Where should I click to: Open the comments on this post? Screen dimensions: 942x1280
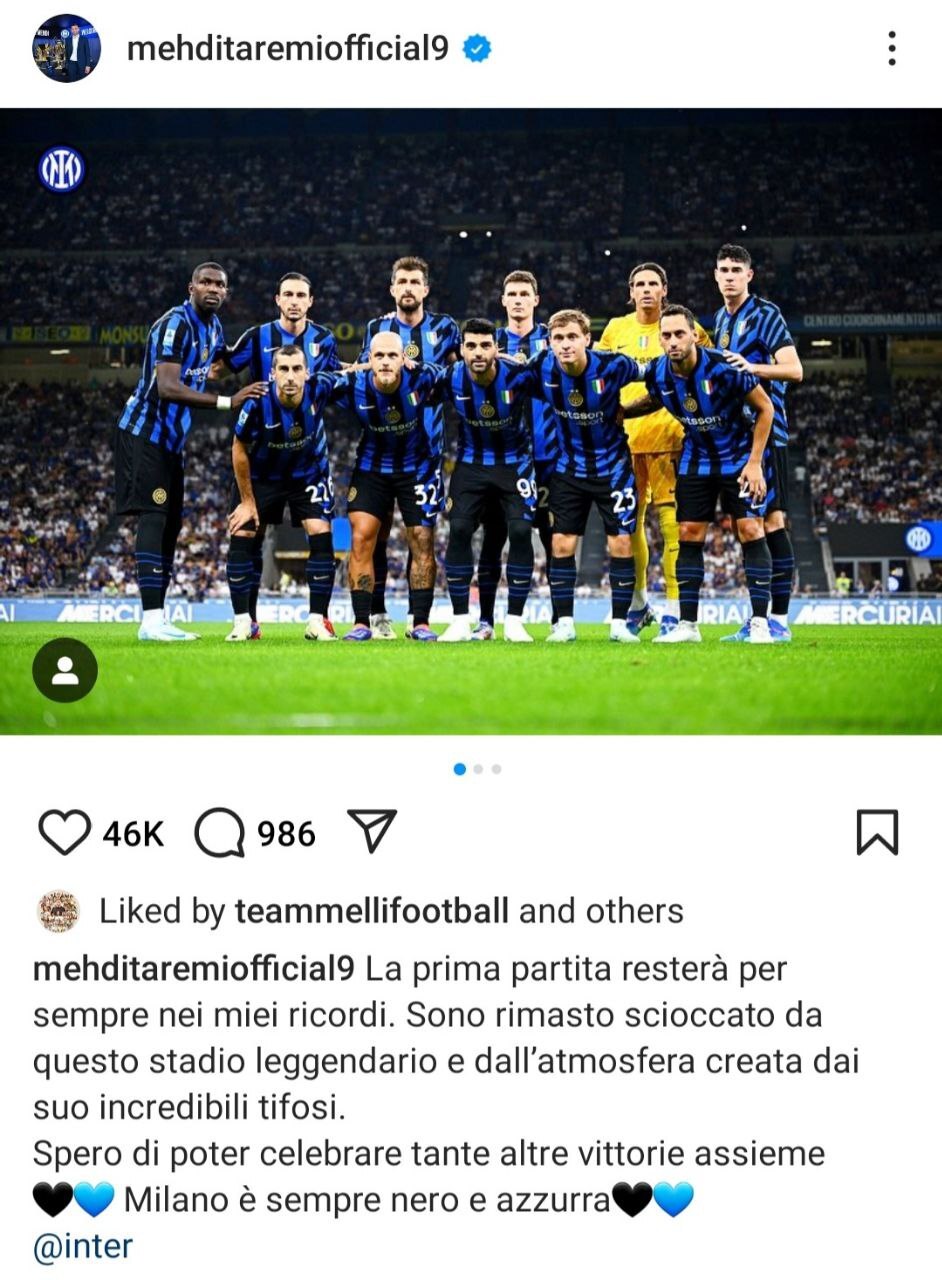point(220,833)
